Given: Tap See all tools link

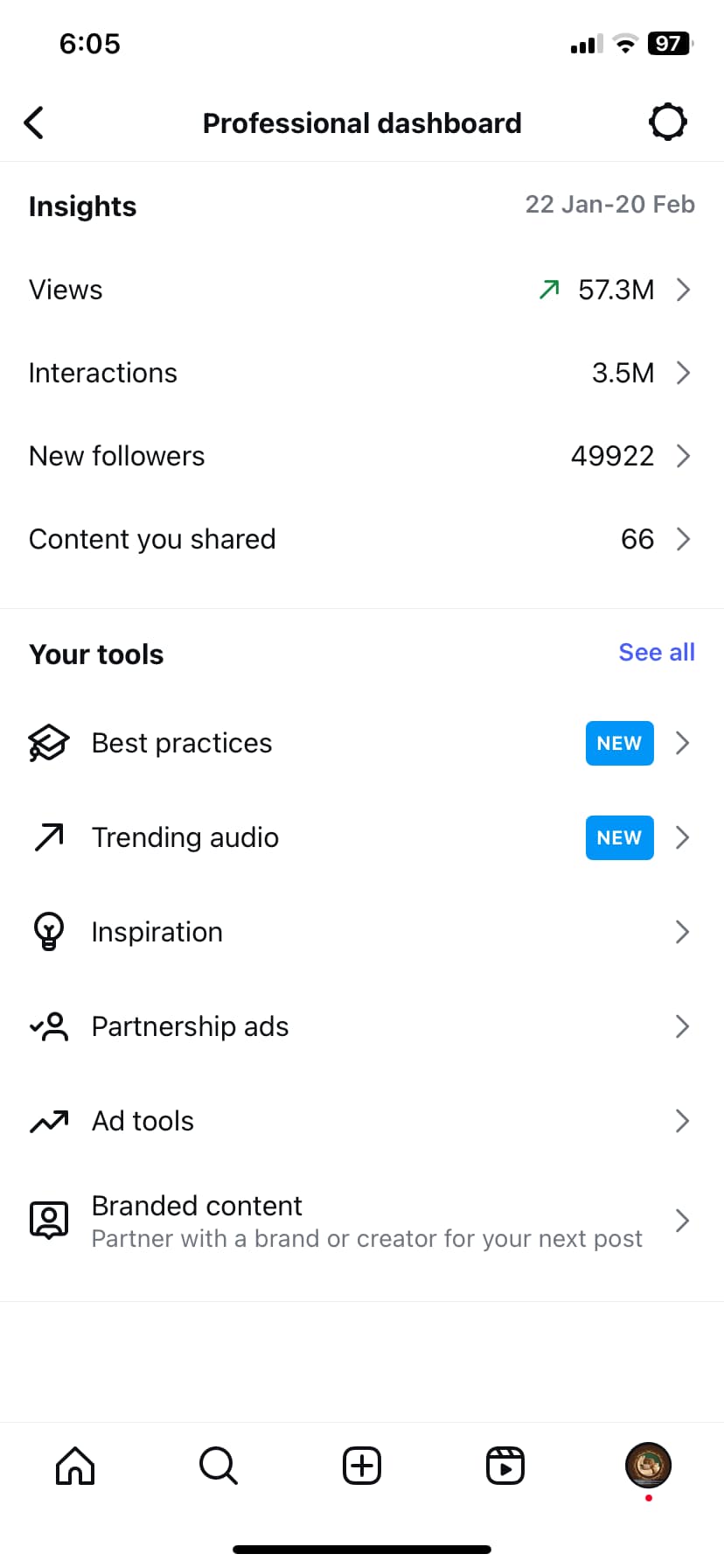Looking at the screenshot, I should [657, 652].
